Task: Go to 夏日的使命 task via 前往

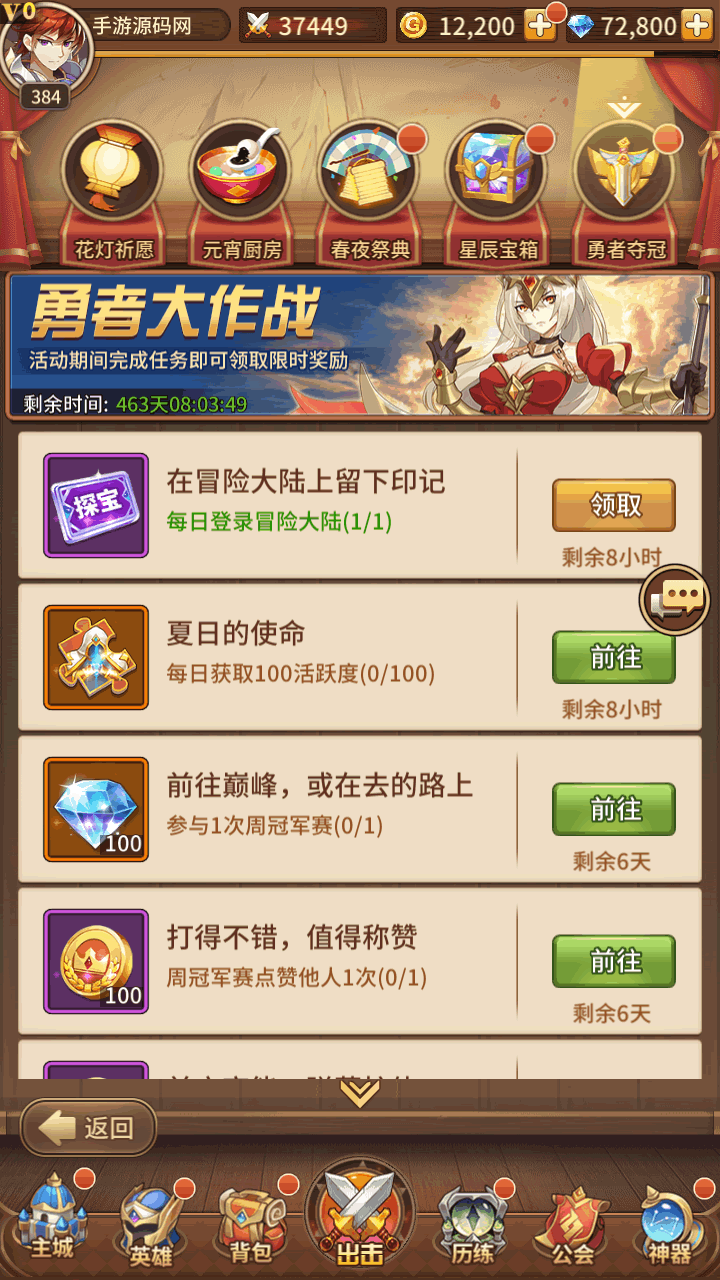Action: click(x=613, y=657)
